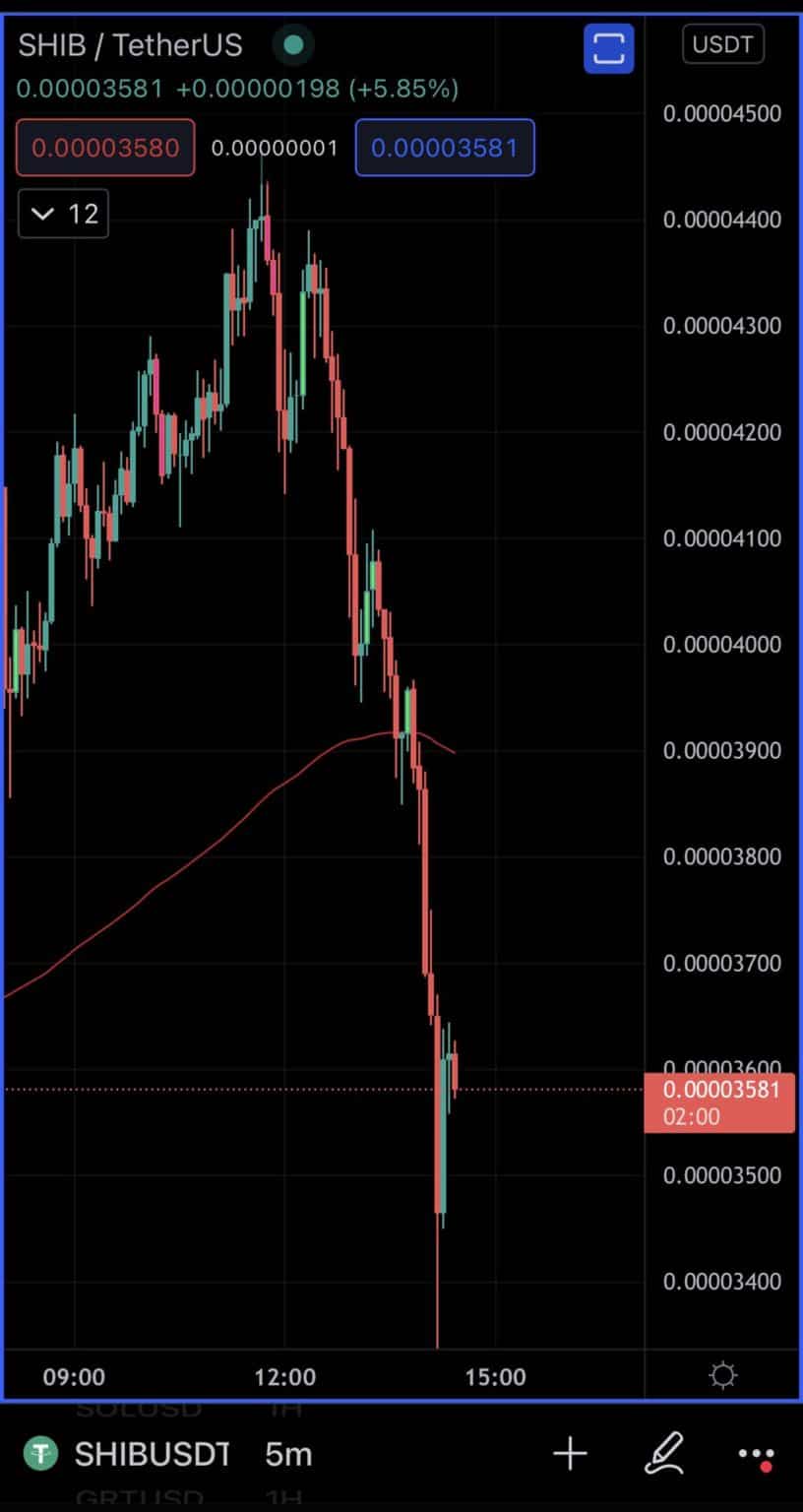Image resolution: width=803 pixels, height=1512 pixels.
Task: Expand the collapsed indicators list showing 12
Action: (64, 214)
